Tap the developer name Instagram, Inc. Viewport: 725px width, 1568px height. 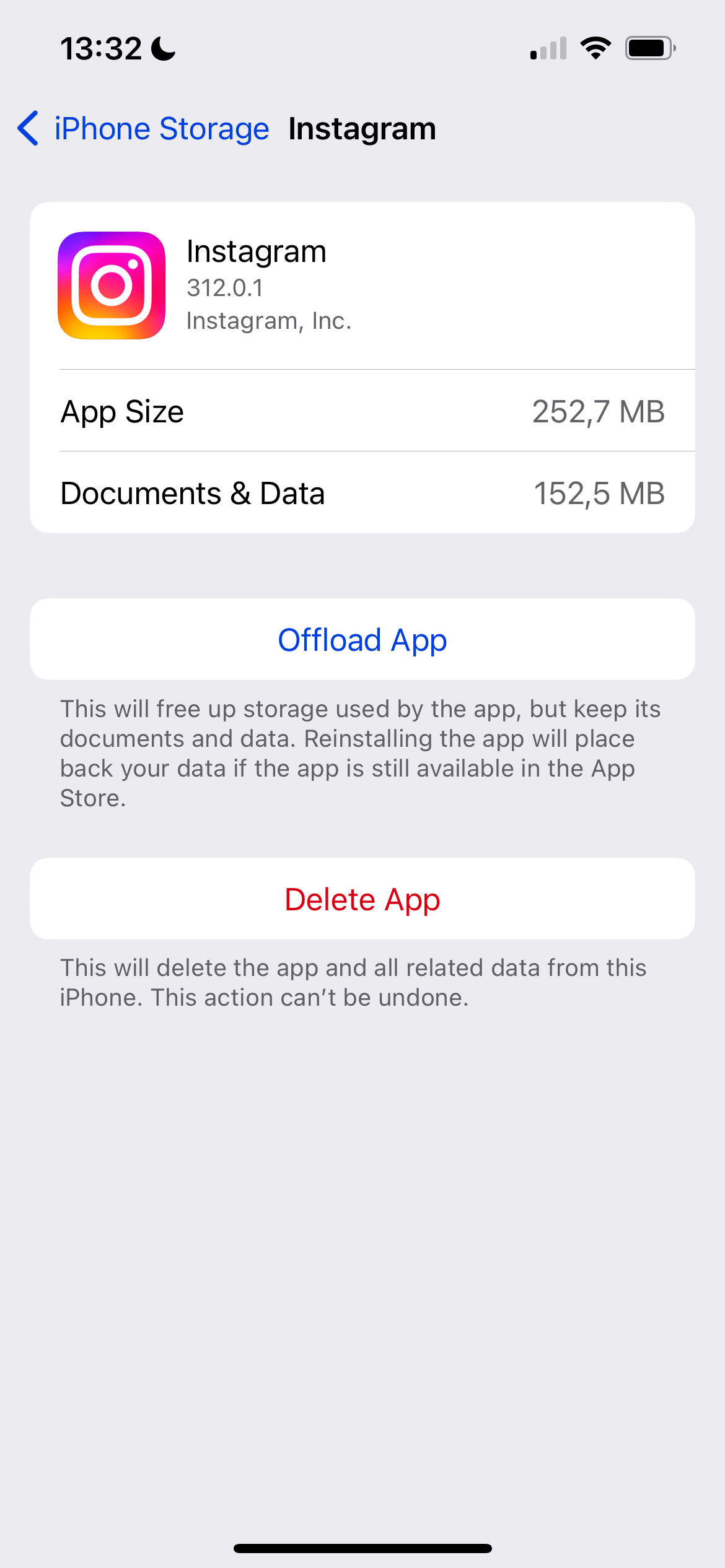[269, 320]
